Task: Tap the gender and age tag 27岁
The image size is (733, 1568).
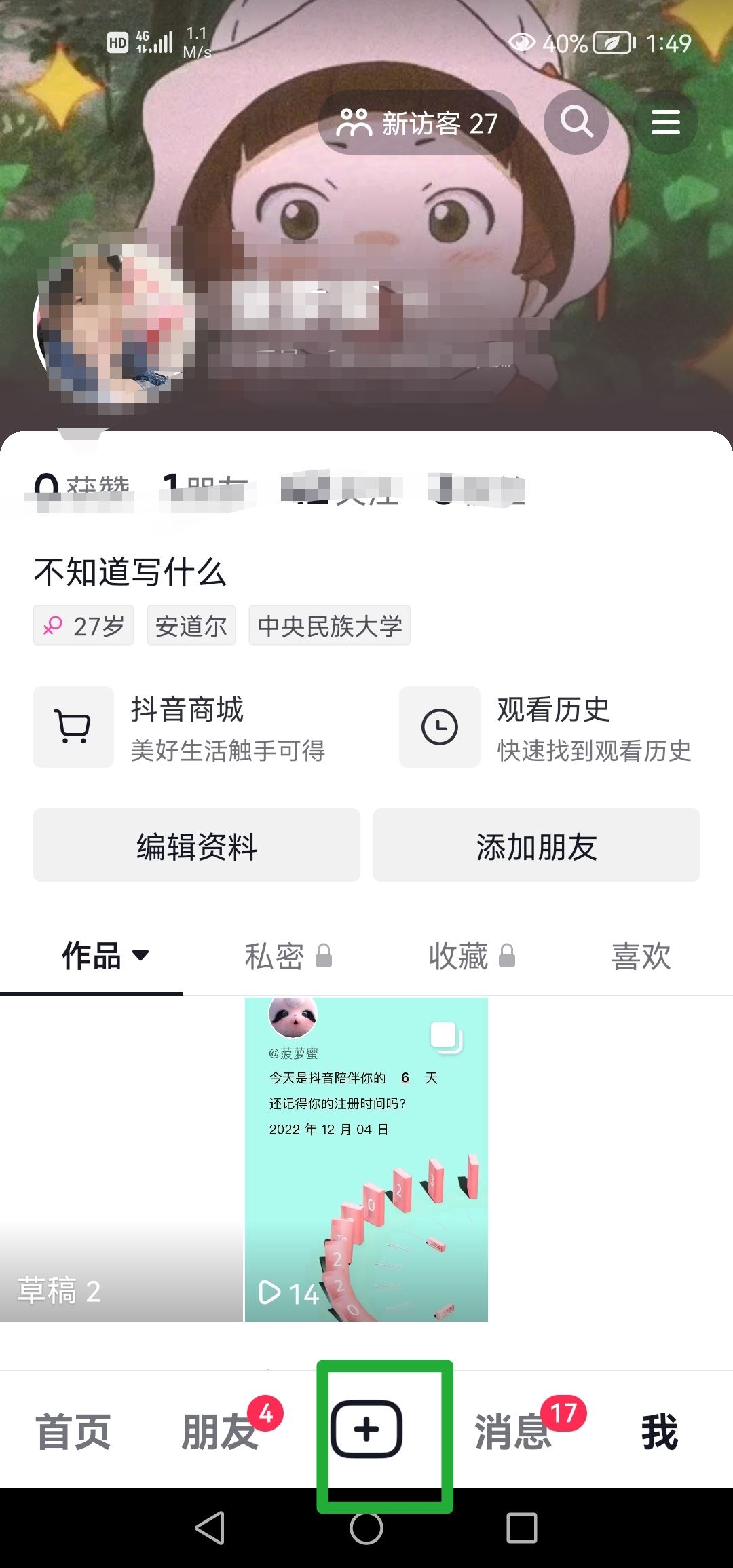Action: pos(83,625)
